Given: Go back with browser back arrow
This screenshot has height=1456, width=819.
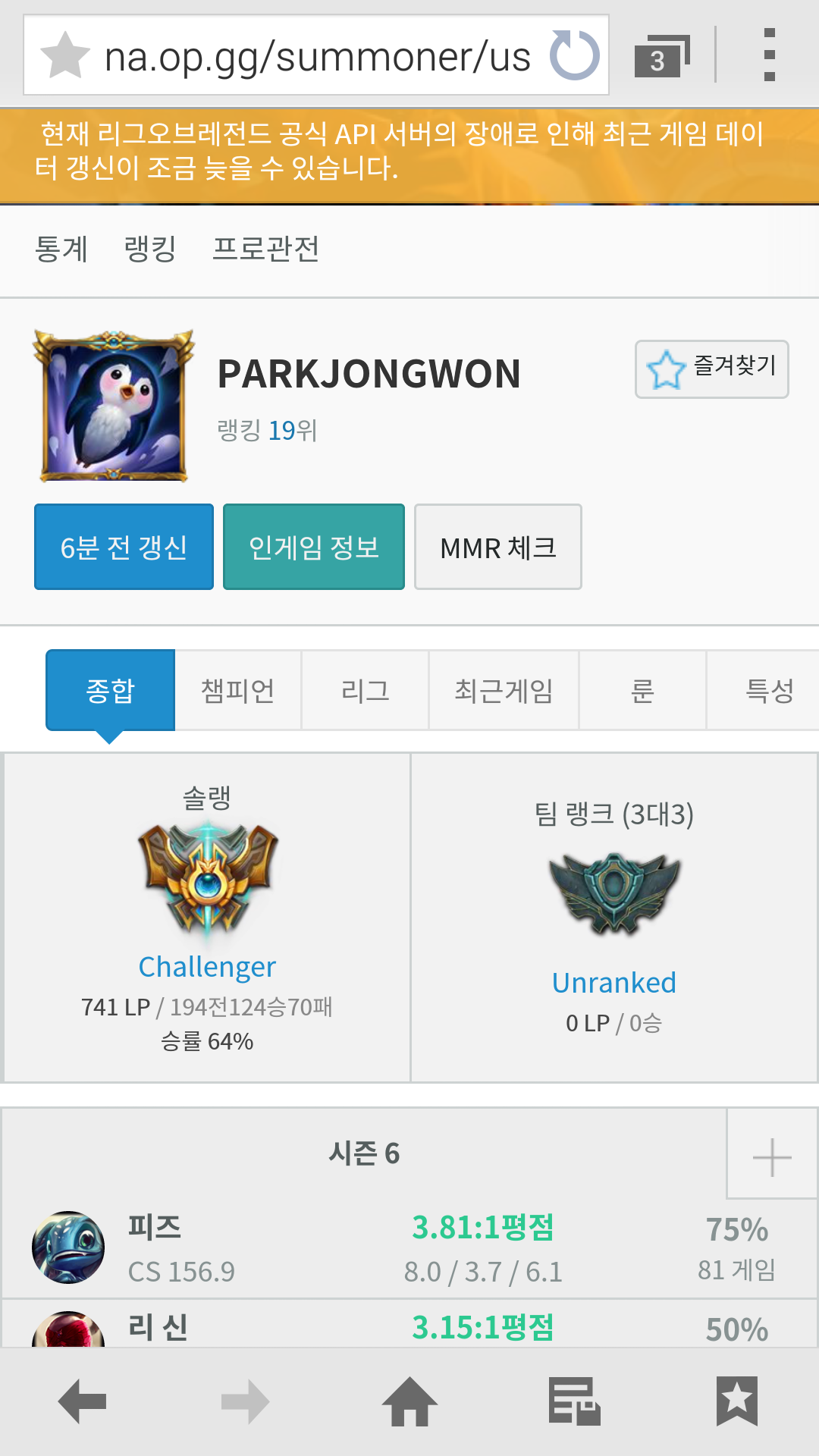Looking at the screenshot, I should [82, 1401].
